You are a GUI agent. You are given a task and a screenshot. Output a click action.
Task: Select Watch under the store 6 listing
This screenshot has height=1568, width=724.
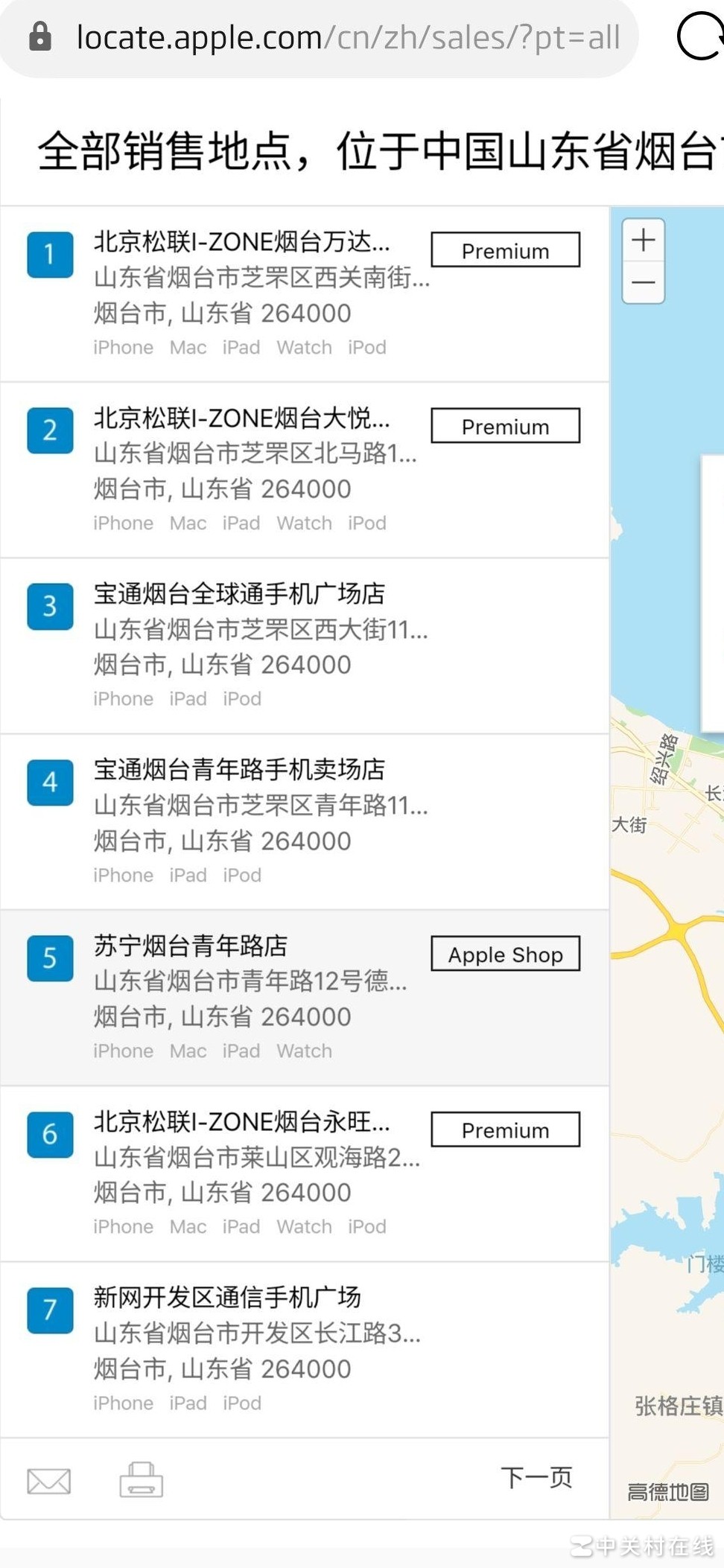coord(303,1226)
